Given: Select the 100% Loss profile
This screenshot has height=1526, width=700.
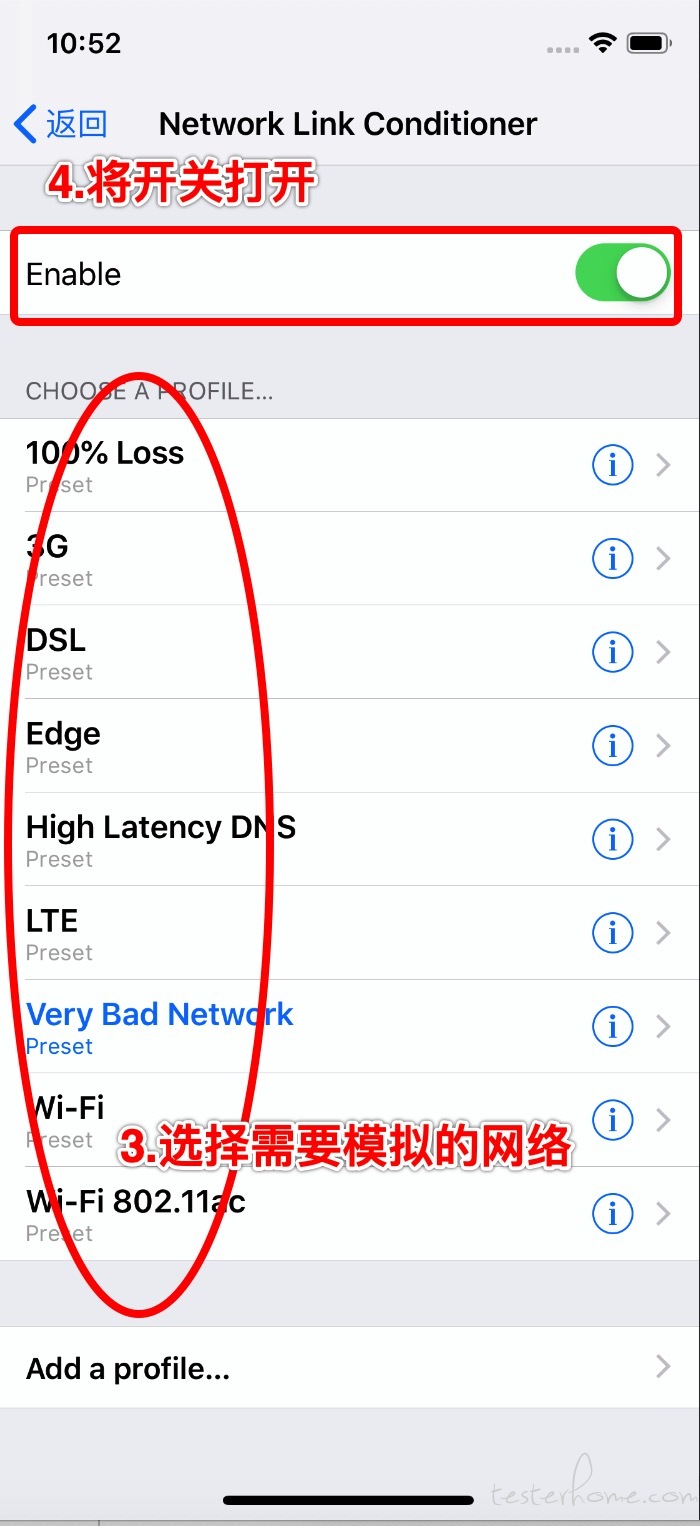Looking at the screenshot, I should point(350,465).
